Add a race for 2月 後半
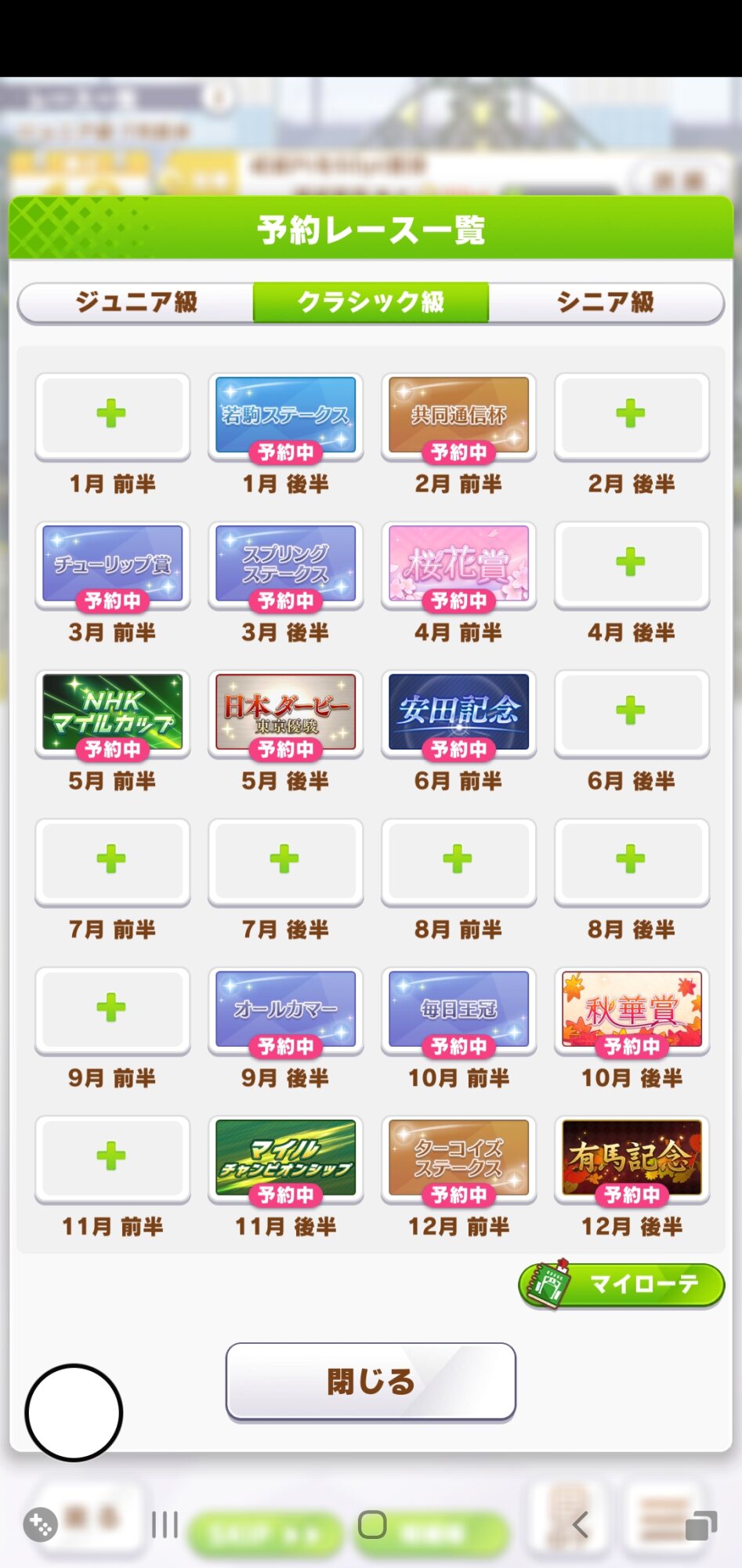742x1568 pixels. click(632, 415)
